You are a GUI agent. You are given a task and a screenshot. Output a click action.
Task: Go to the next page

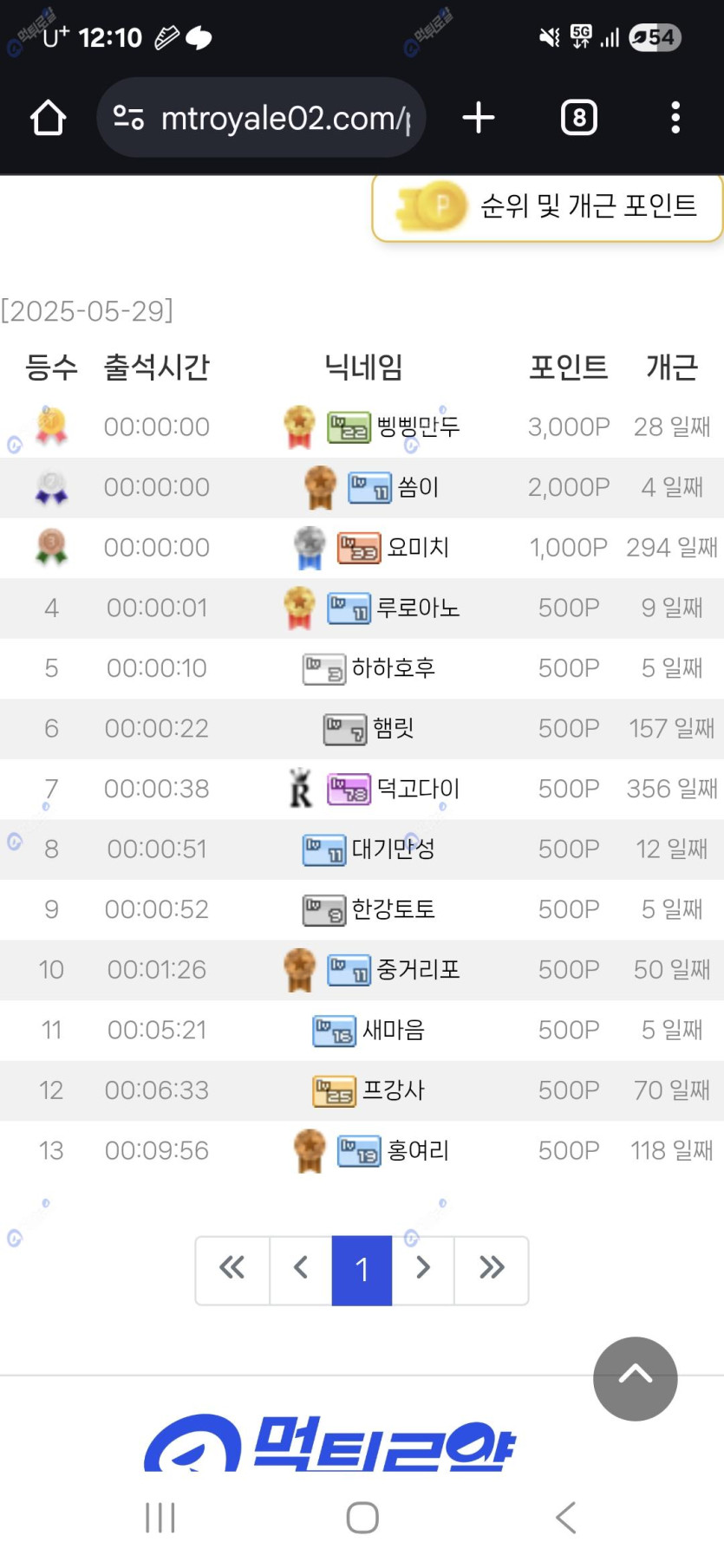click(x=423, y=1269)
